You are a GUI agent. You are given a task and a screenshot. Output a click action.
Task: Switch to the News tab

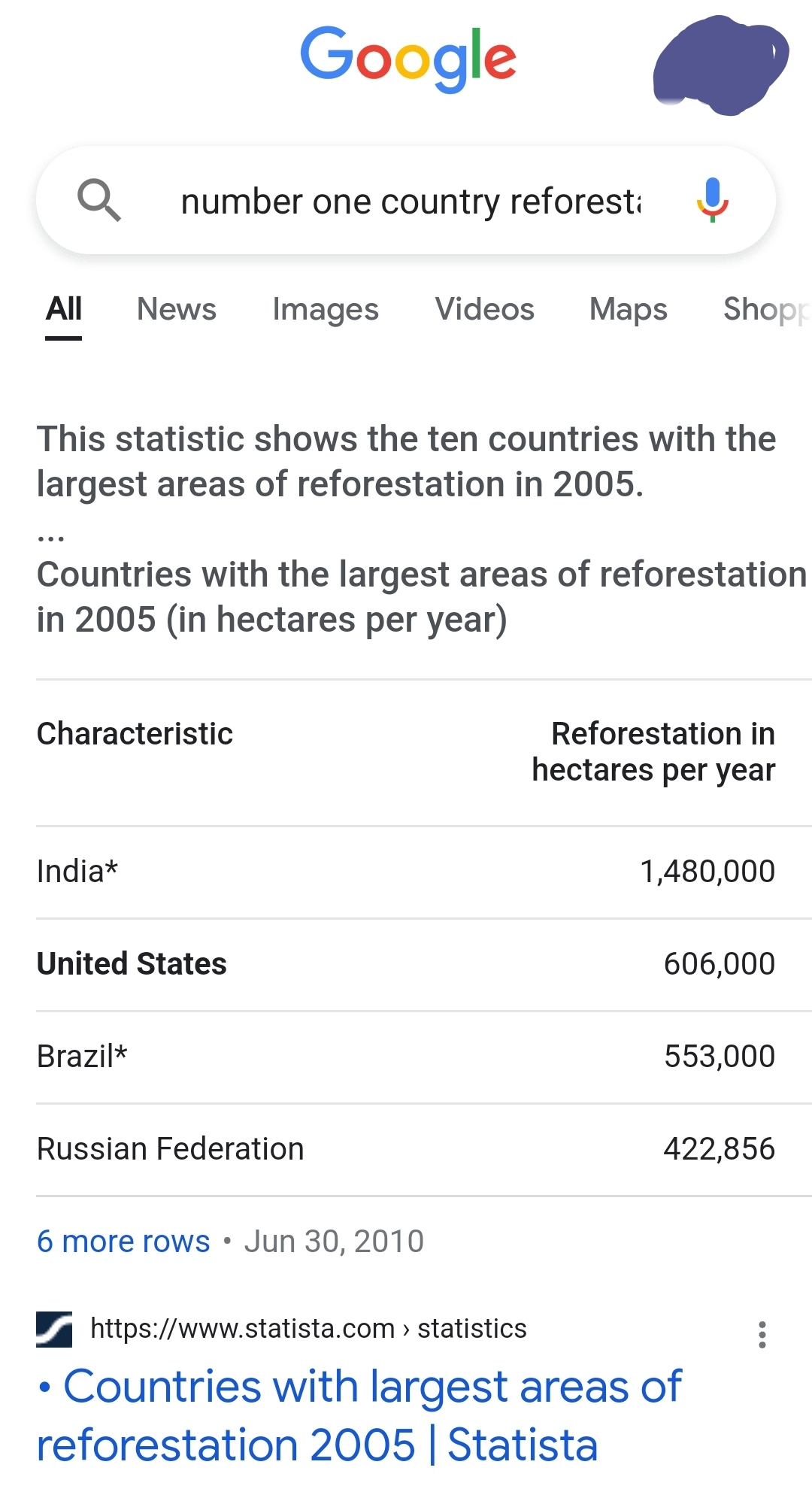(176, 309)
